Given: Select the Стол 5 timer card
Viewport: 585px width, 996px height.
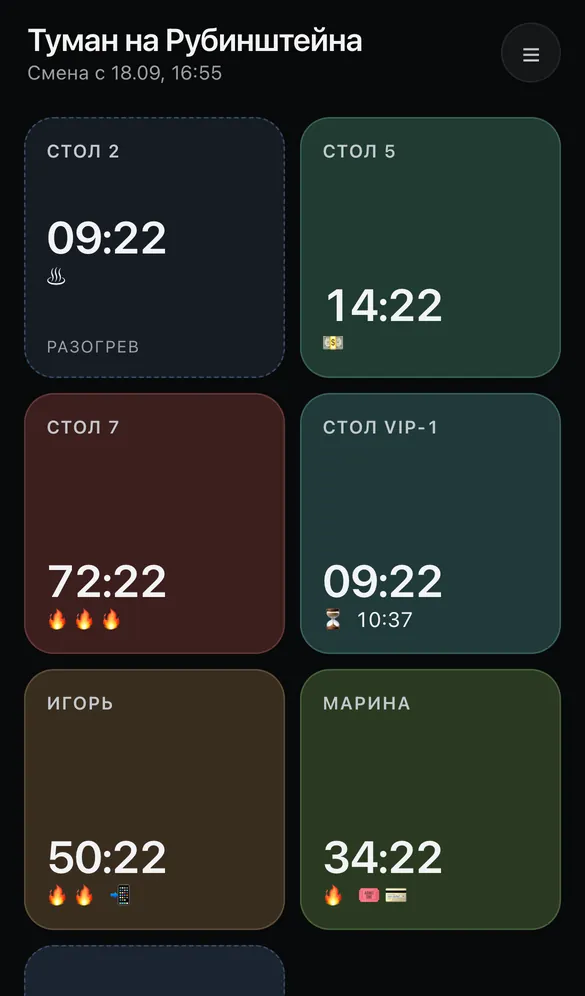Looking at the screenshot, I should click(430, 248).
